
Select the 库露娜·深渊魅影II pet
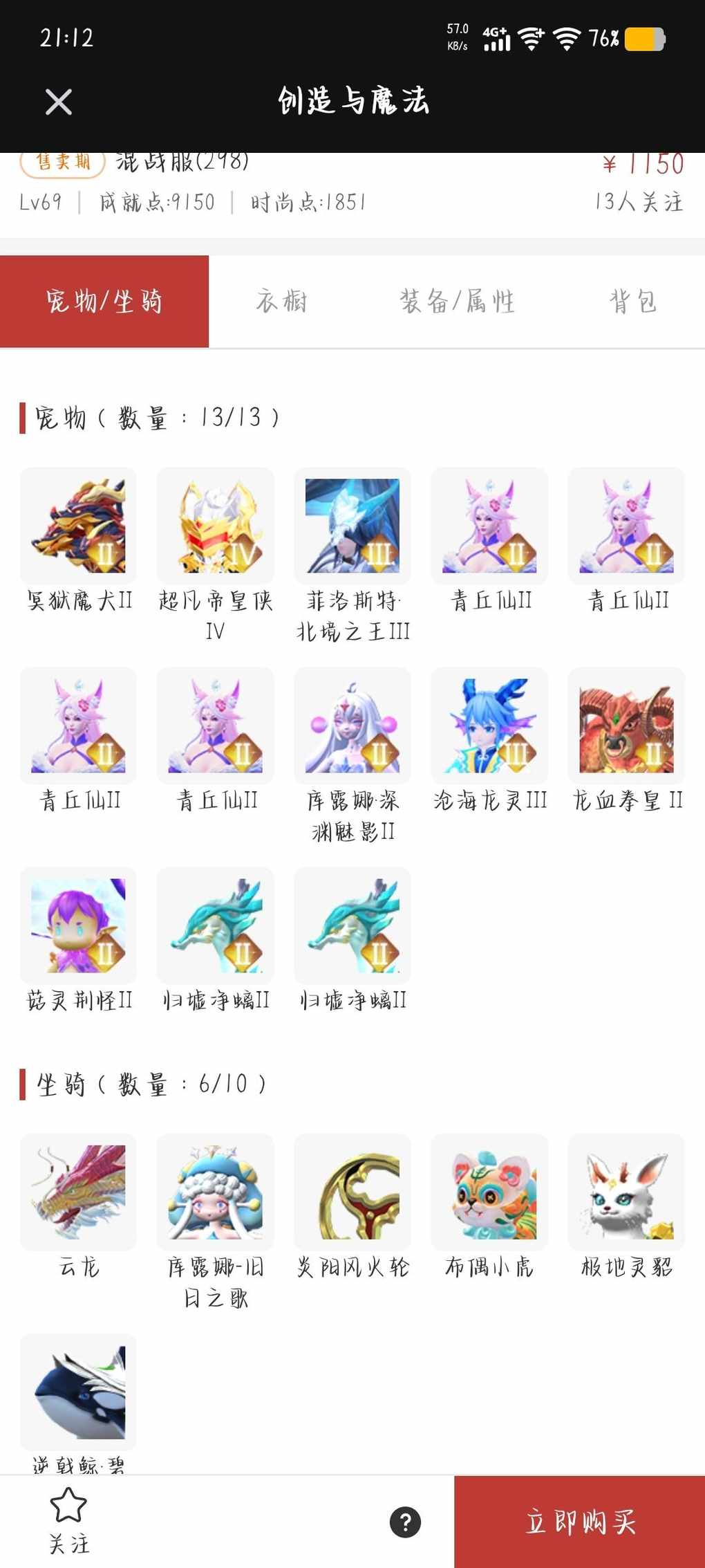coord(352,726)
